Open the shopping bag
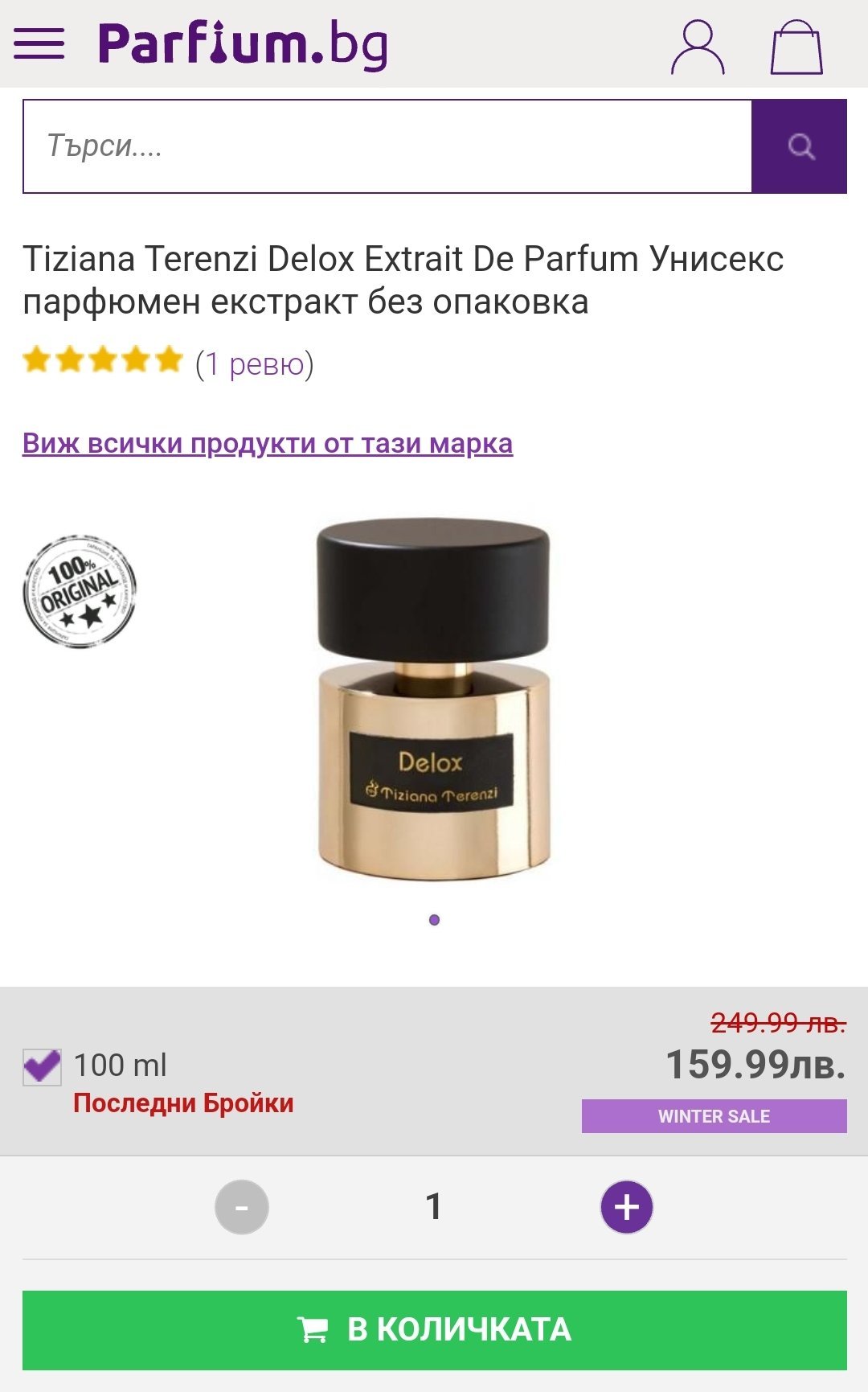Image resolution: width=868 pixels, height=1392 pixels. pyautogui.click(x=796, y=47)
